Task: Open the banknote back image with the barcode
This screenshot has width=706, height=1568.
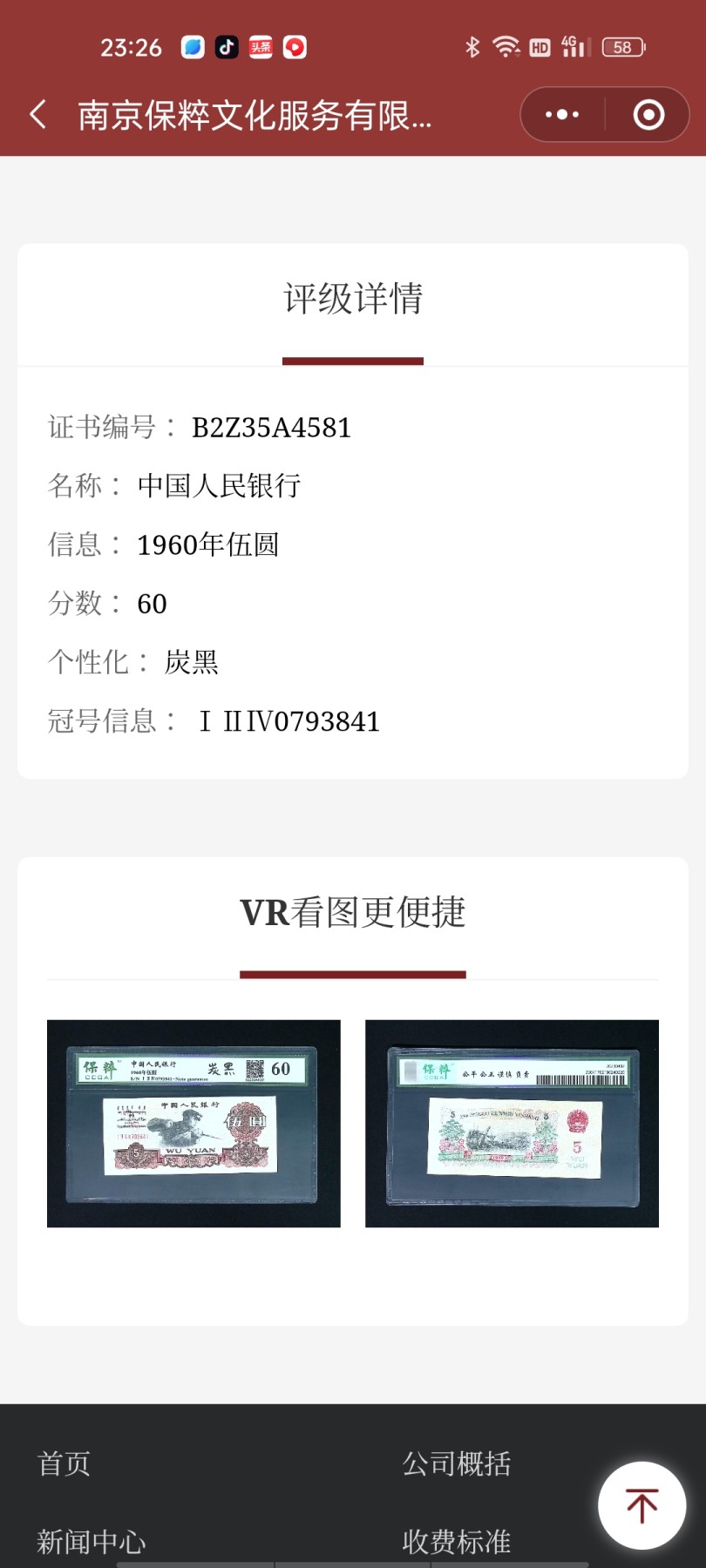Action: coord(512,1123)
